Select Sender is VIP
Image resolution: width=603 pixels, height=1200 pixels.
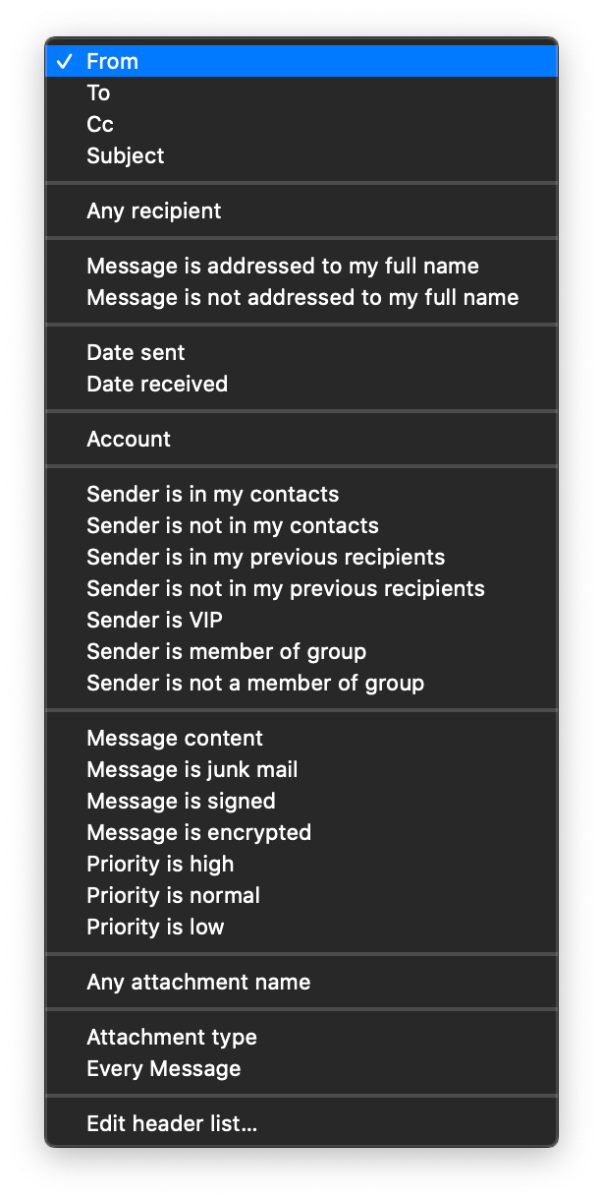coord(301,620)
